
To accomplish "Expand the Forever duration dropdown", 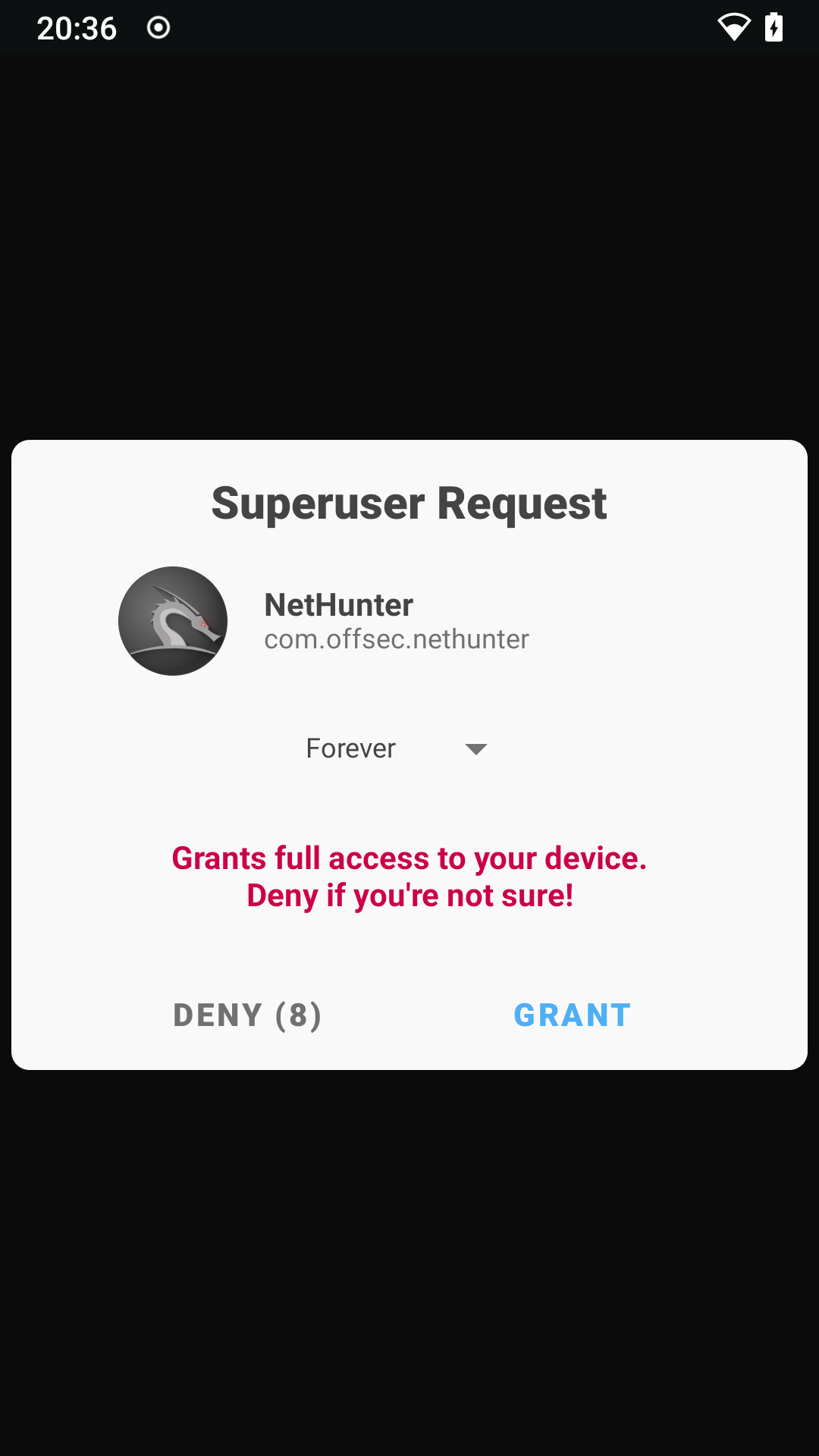I will (397, 749).
